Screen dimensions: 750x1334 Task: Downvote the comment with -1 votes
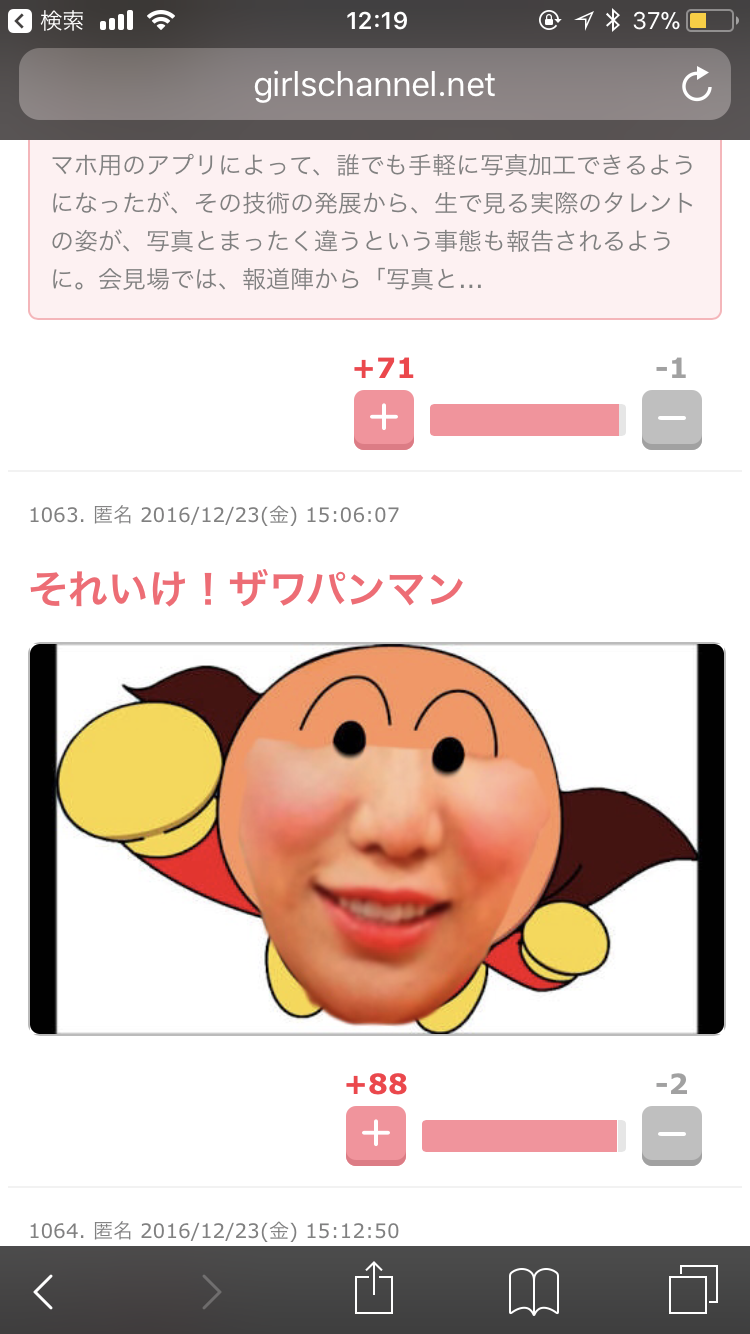tap(672, 418)
